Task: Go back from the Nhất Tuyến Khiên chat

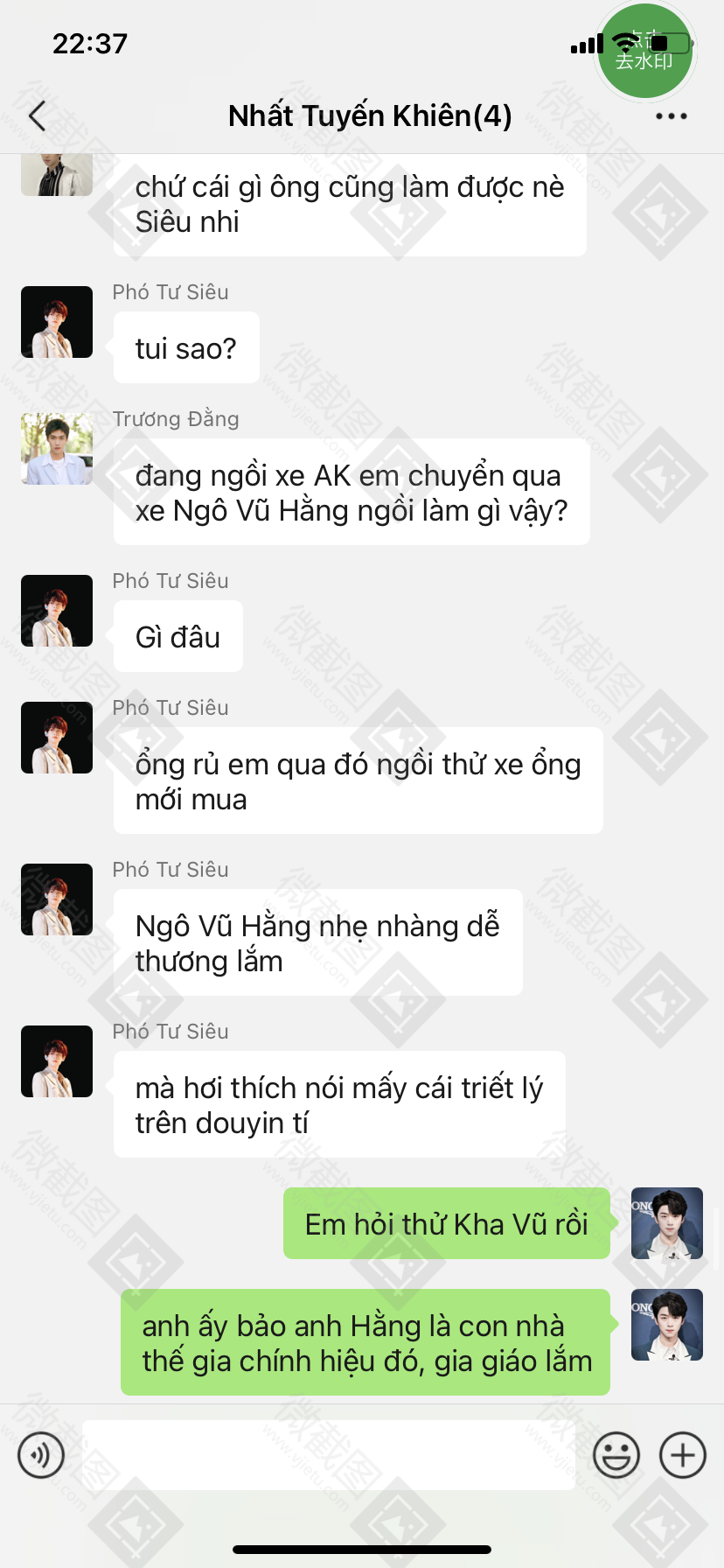Action: point(37,115)
